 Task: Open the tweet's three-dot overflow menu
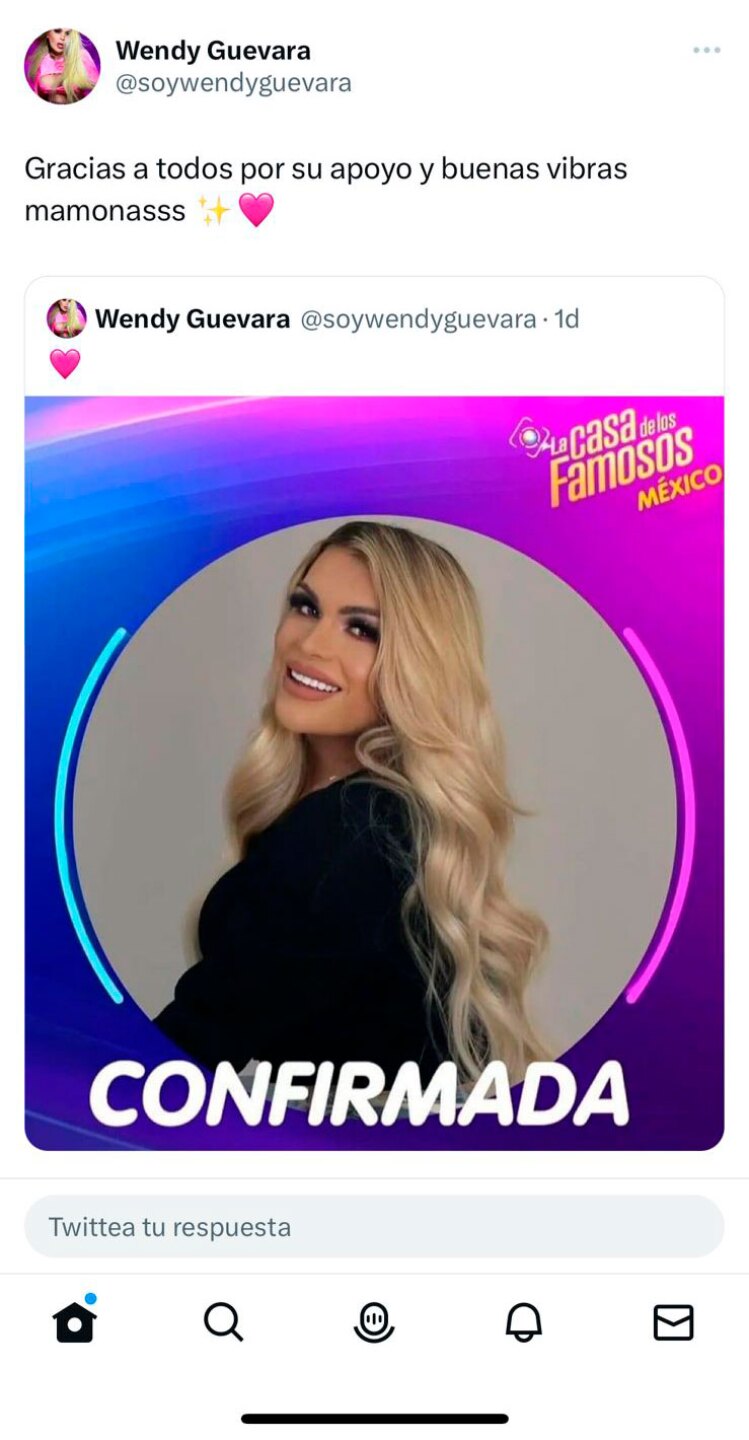(x=706, y=51)
